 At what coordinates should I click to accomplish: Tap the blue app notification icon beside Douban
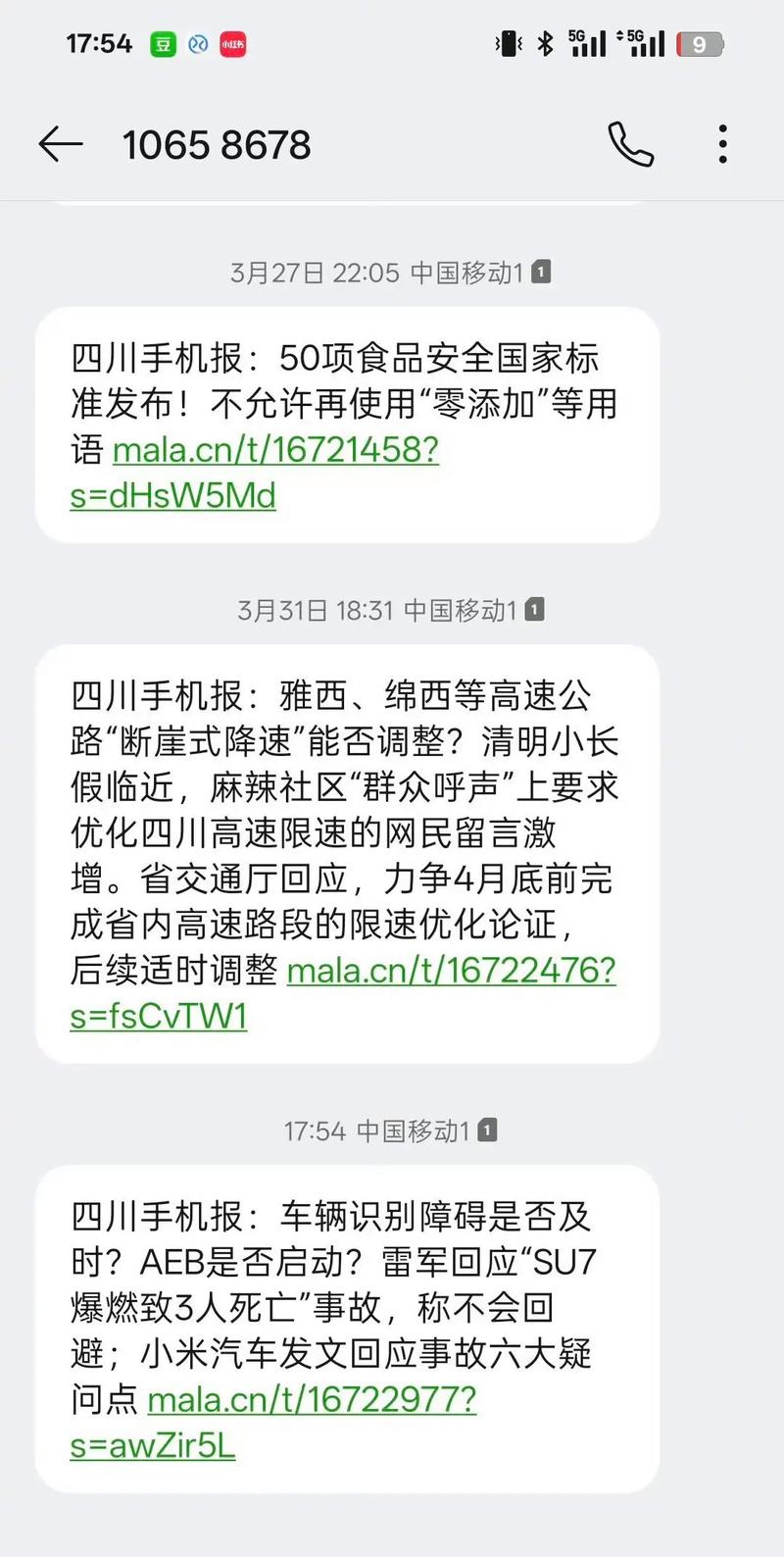197,43
